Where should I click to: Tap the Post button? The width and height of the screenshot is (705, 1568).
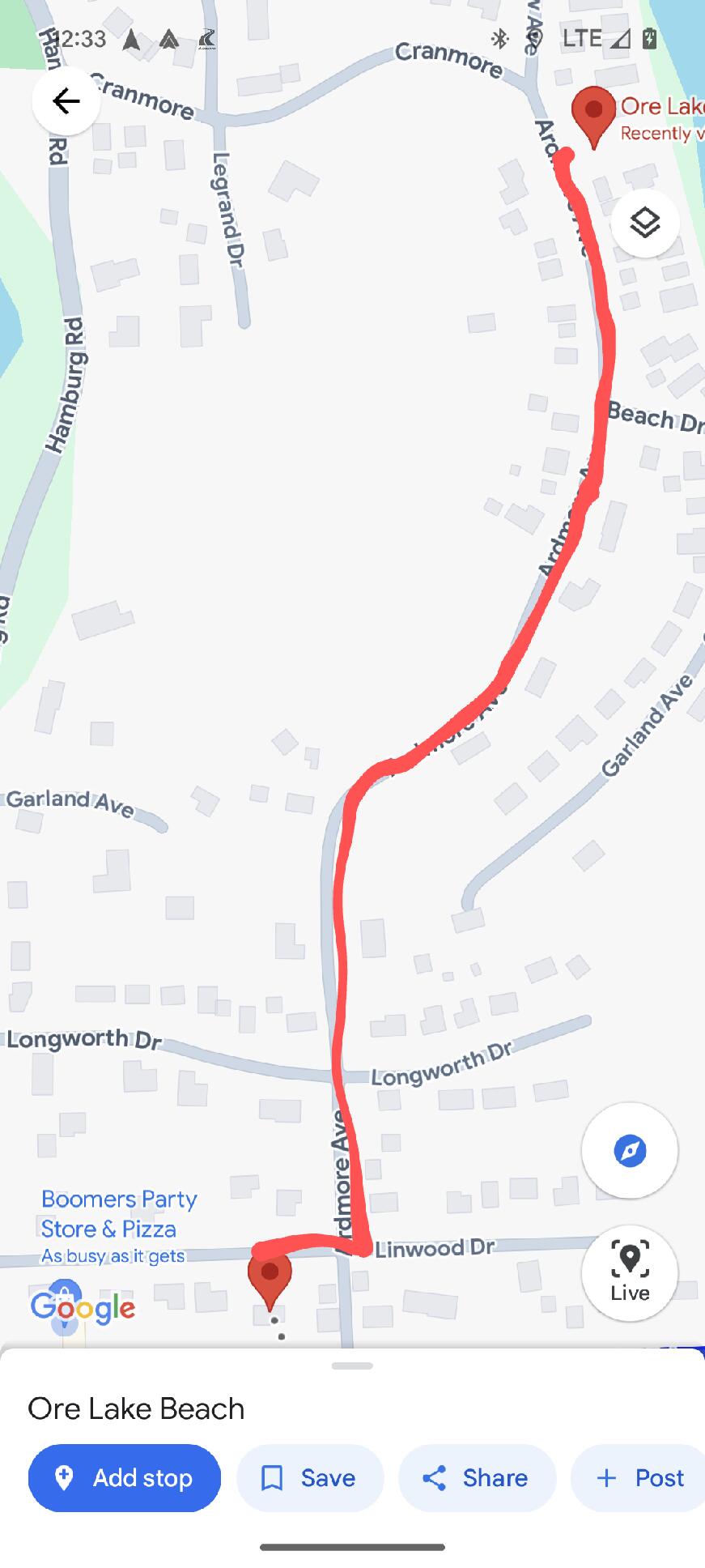639,1477
